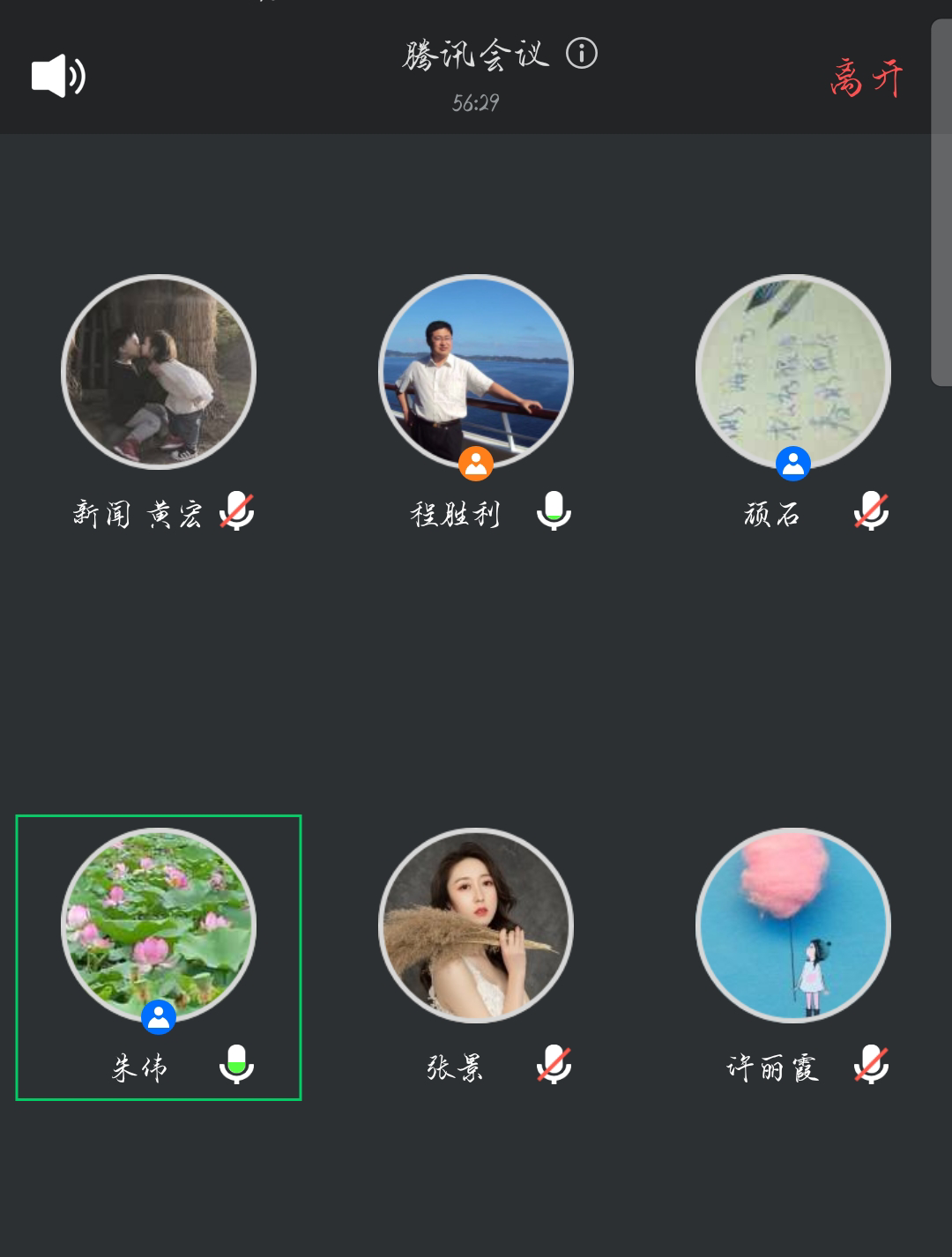Screen dimensions: 952x1257
Task: View participant 顽石's avatar
Action: click(x=793, y=372)
